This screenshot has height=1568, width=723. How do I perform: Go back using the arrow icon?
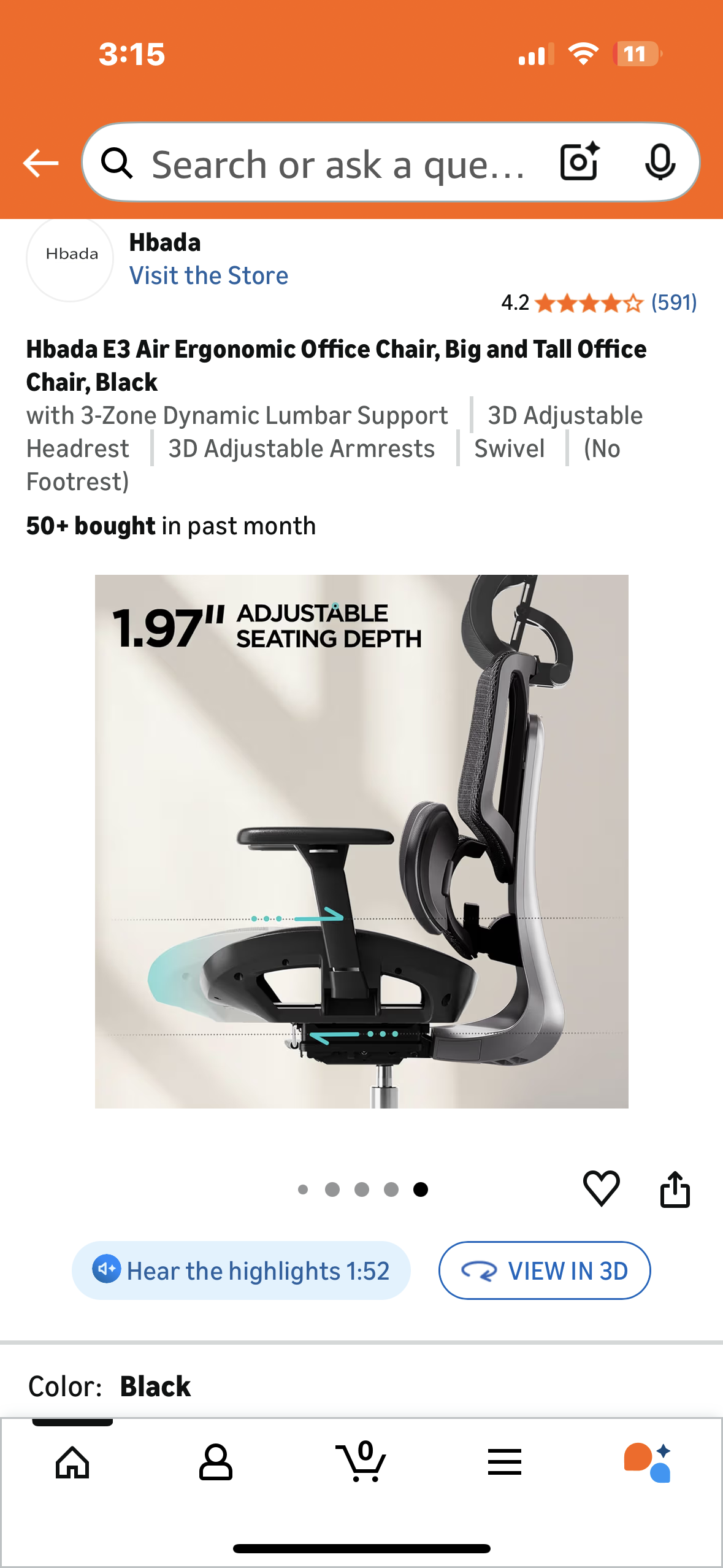click(40, 163)
